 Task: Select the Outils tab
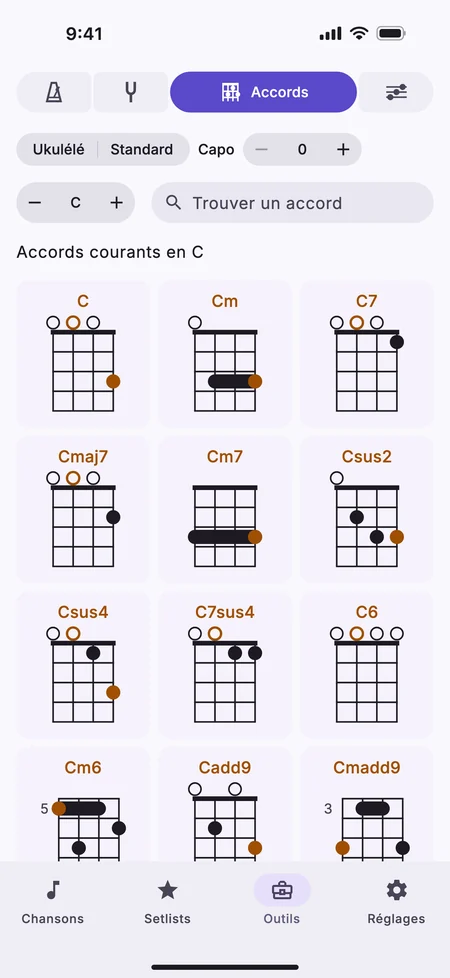tap(281, 901)
